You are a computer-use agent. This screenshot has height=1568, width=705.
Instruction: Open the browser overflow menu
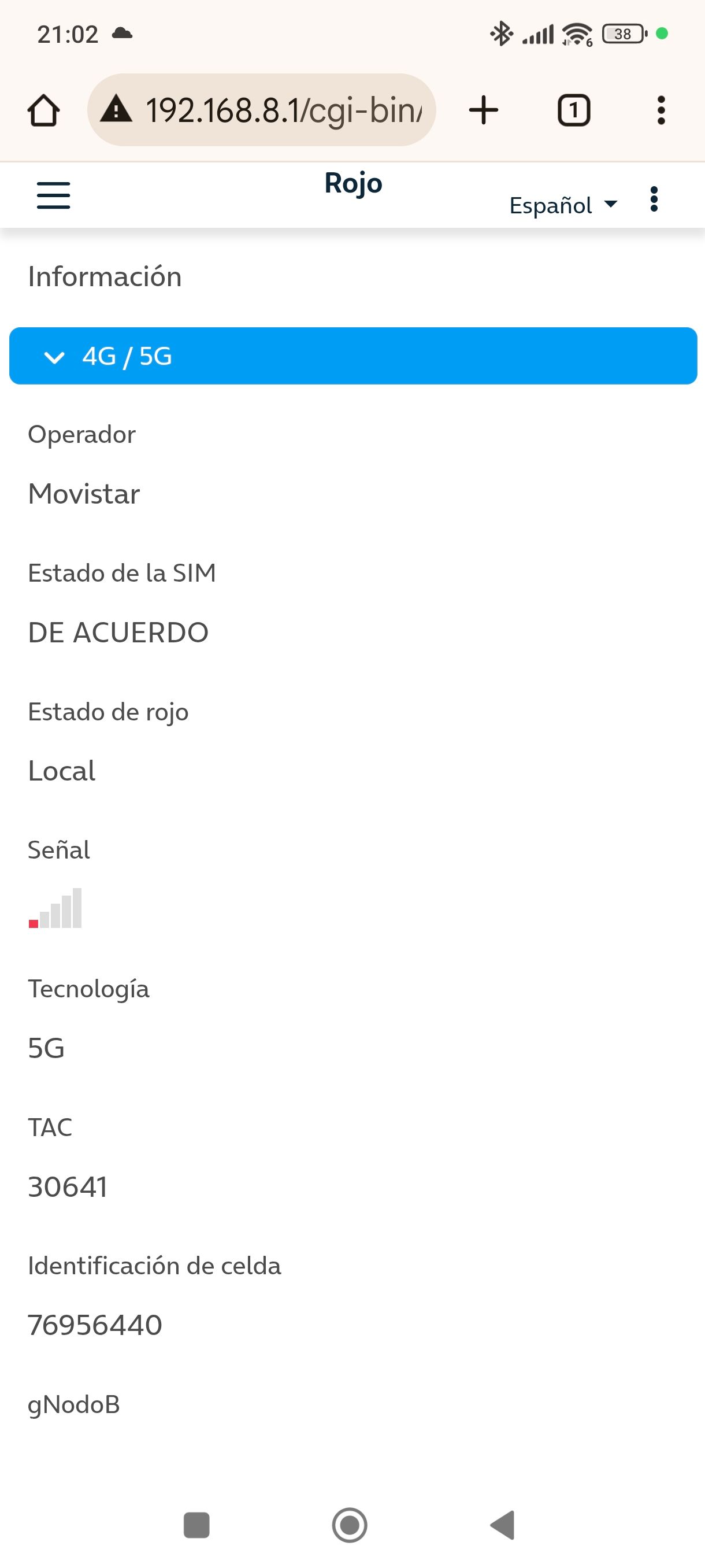(661, 110)
